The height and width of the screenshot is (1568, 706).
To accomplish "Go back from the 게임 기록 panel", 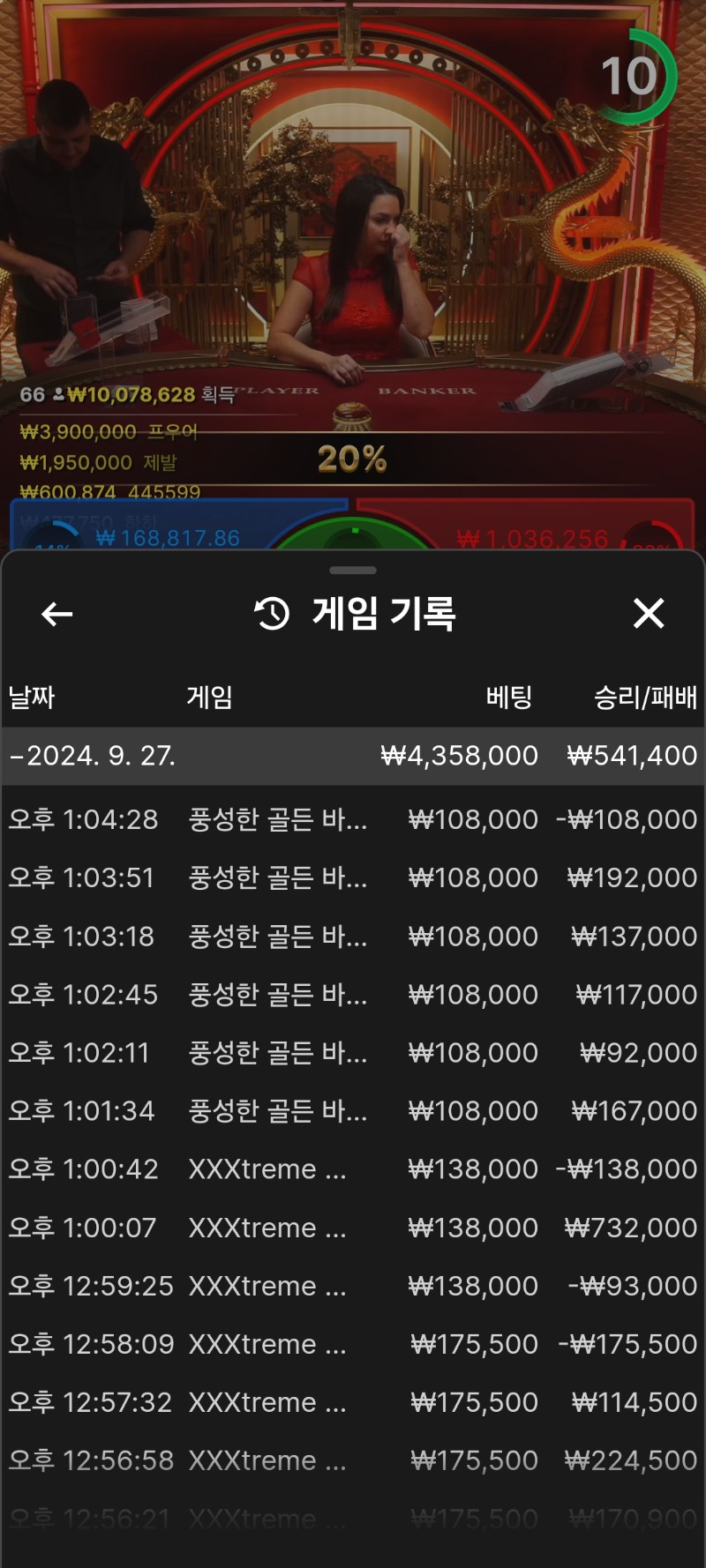I will [x=57, y=614].
